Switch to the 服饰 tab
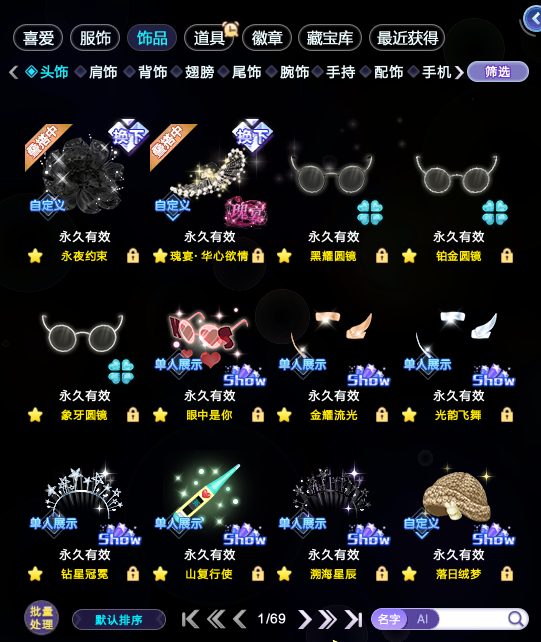 click(x=95, y=38)
